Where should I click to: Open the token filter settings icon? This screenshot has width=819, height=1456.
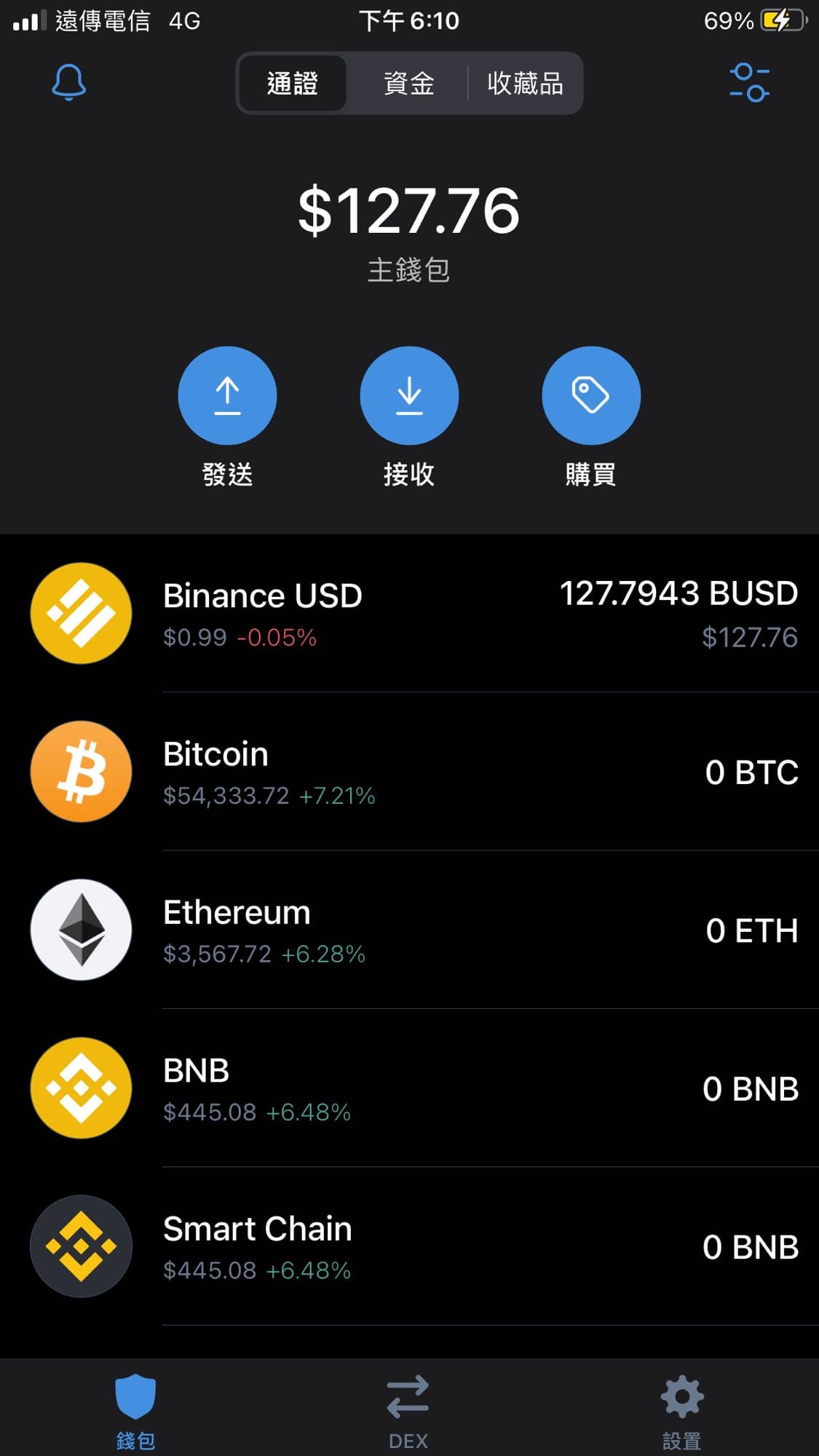[x=751, y=83]
